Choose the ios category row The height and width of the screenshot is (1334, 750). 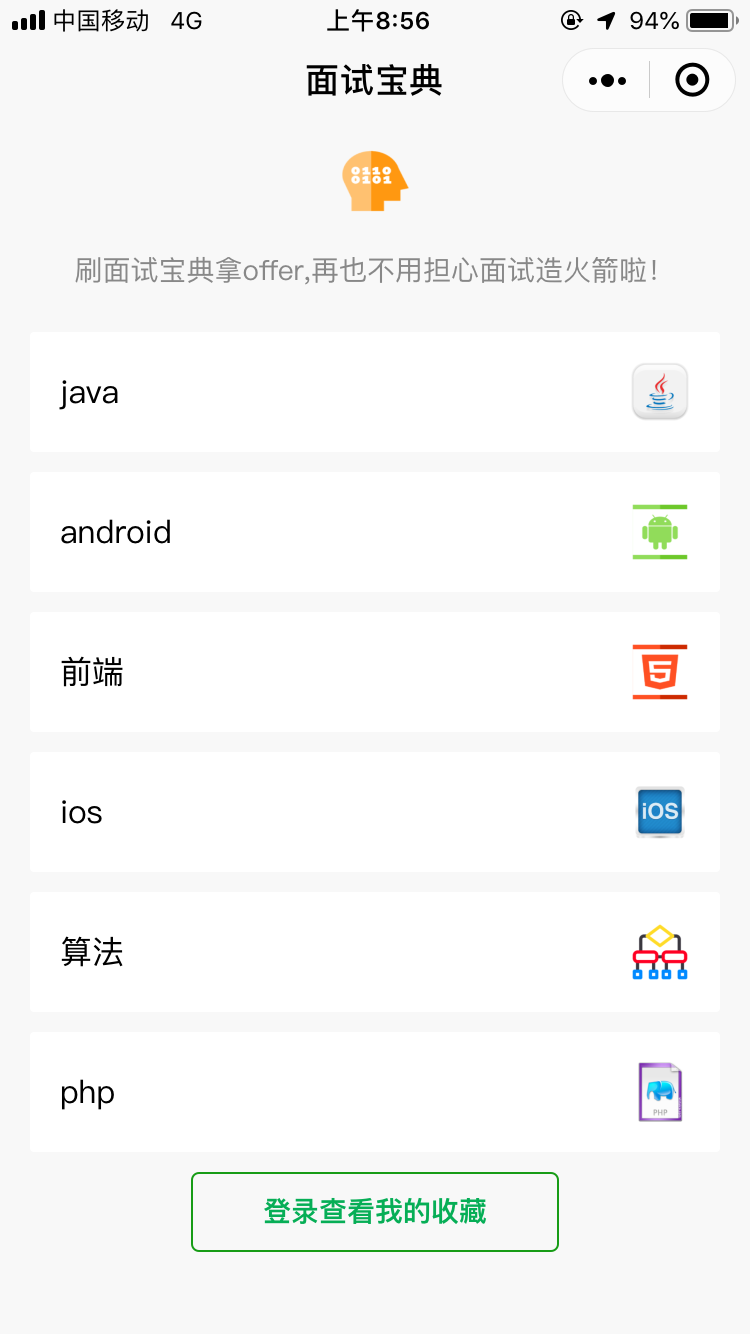pos(374,812)
